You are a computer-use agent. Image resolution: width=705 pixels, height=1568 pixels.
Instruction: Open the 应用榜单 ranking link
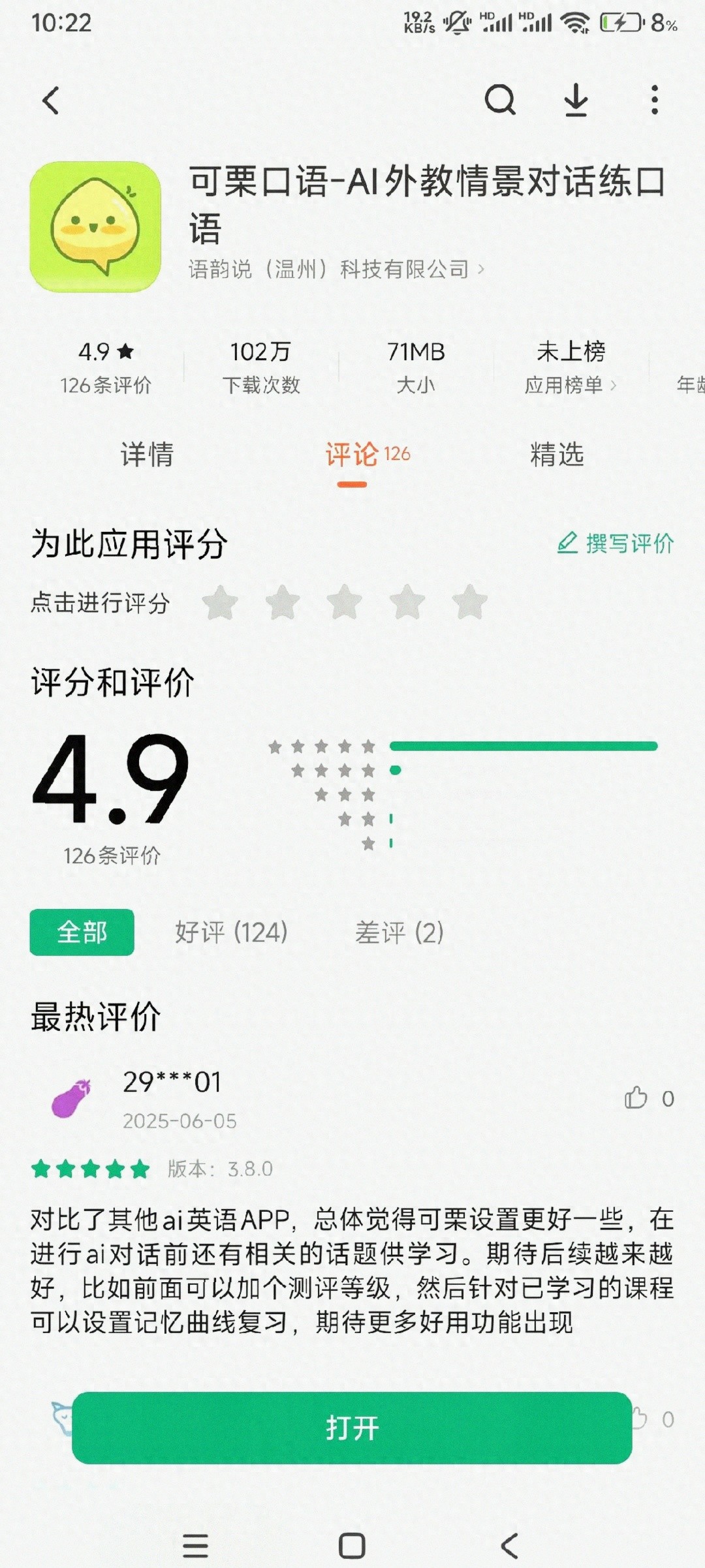(x=570, y=385)
